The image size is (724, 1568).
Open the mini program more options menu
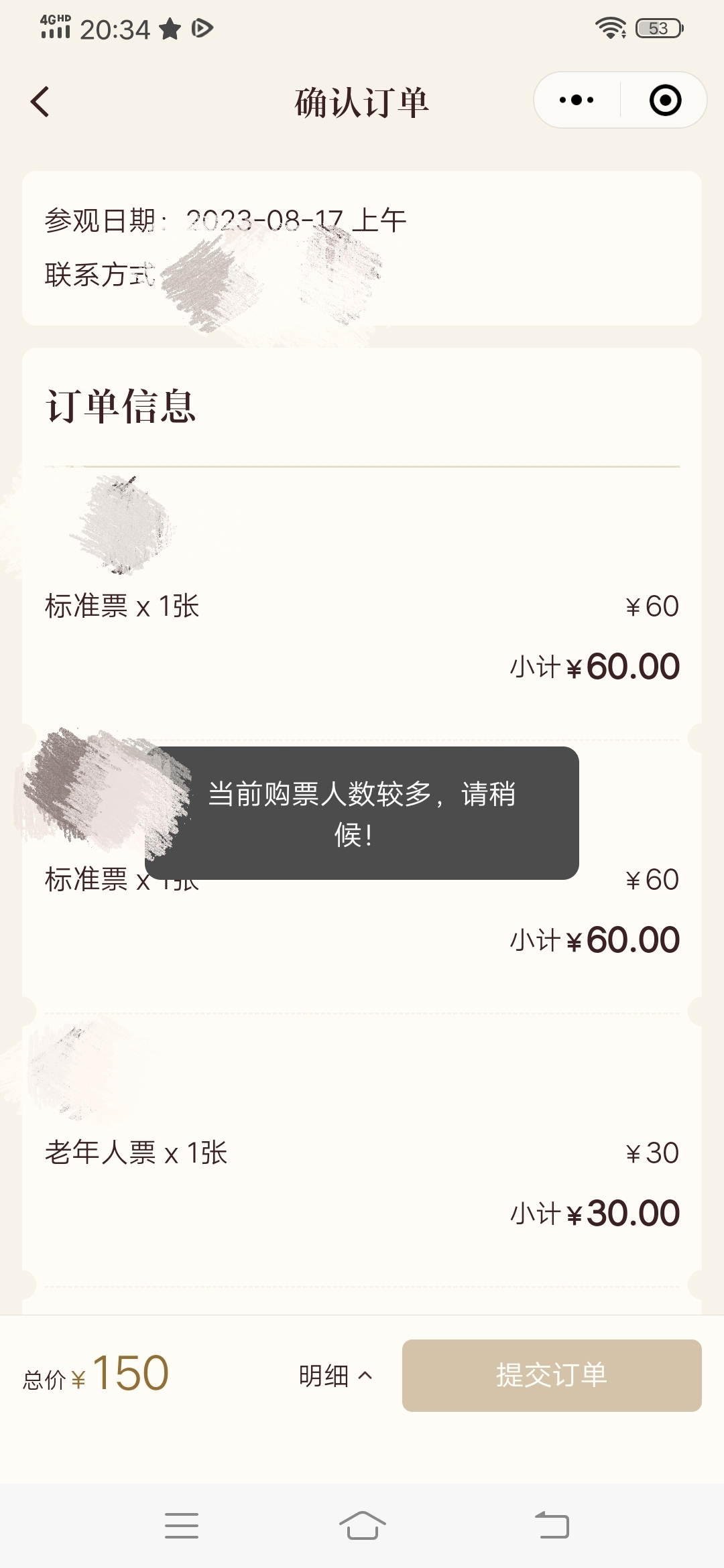577,101
